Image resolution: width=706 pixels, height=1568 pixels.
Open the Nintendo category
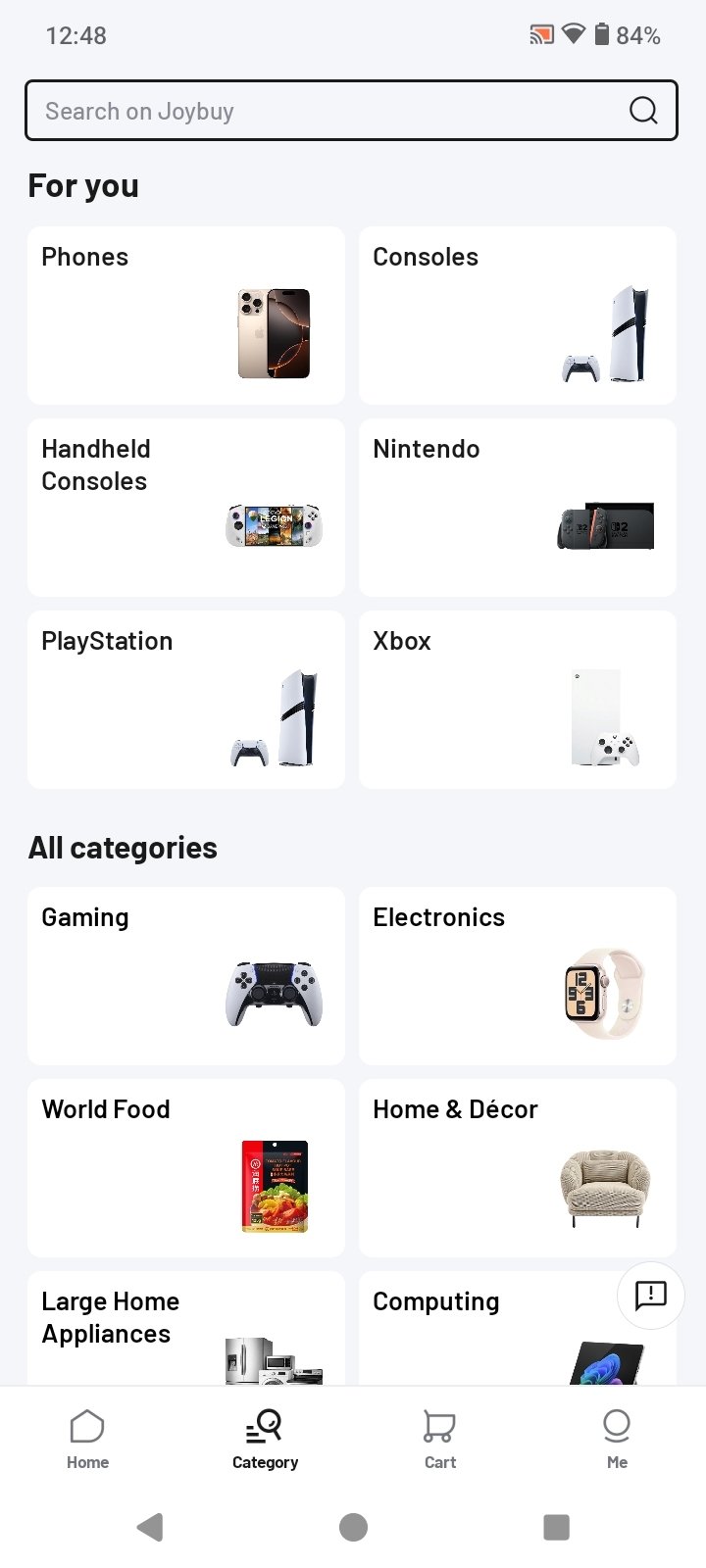pyautogui.click(x=518, y=508)
